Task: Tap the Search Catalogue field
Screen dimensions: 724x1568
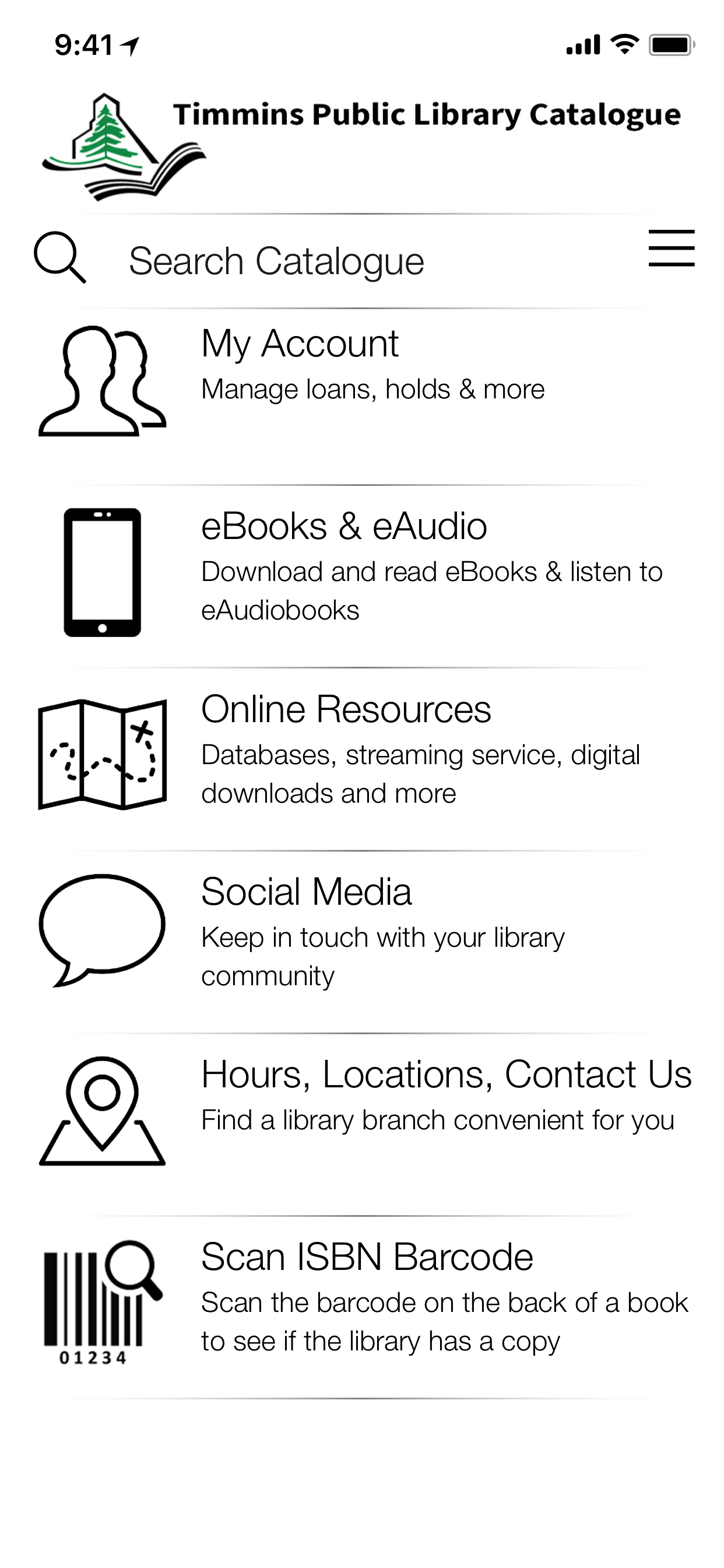Action: pyautogui.click(x=277, y=261)
